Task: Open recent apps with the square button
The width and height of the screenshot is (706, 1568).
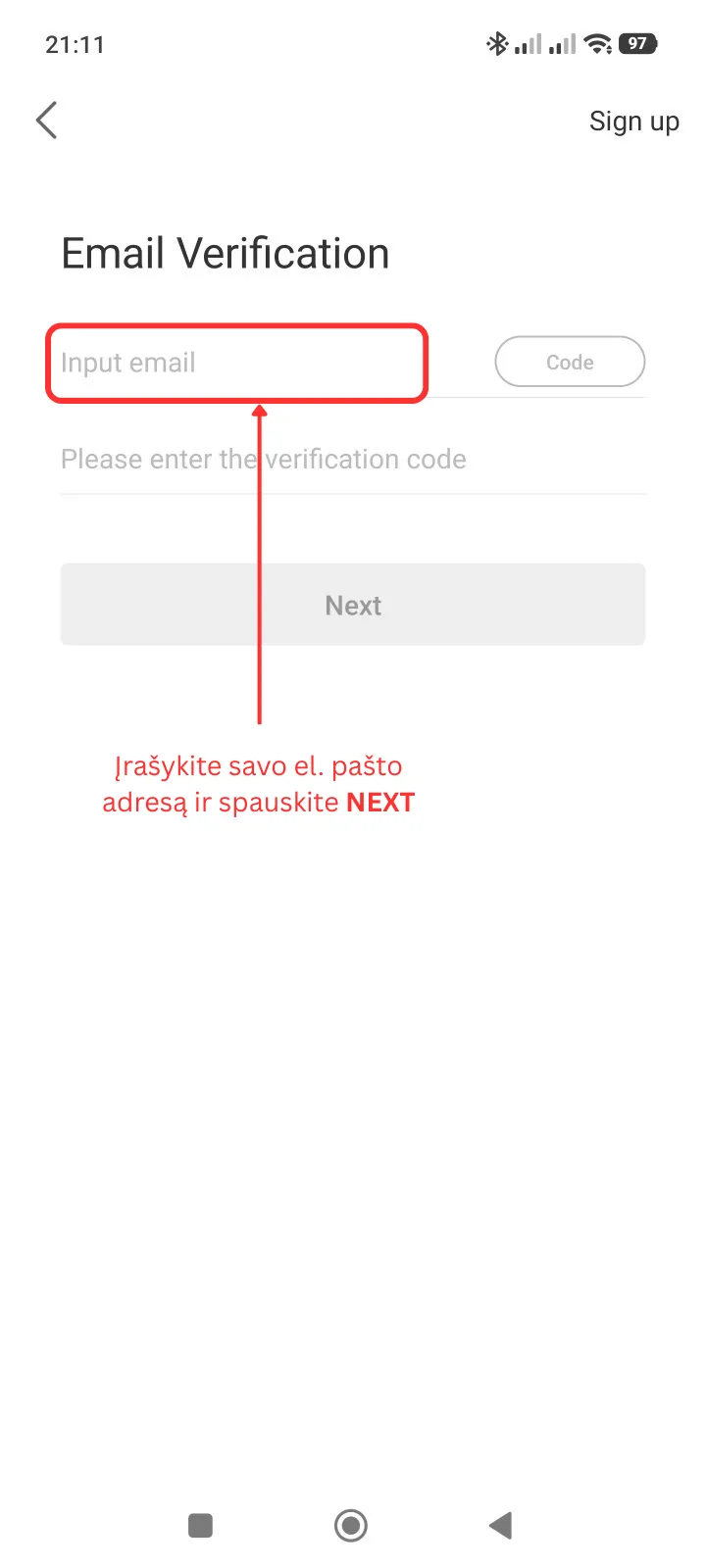Action: [200, 1525]
